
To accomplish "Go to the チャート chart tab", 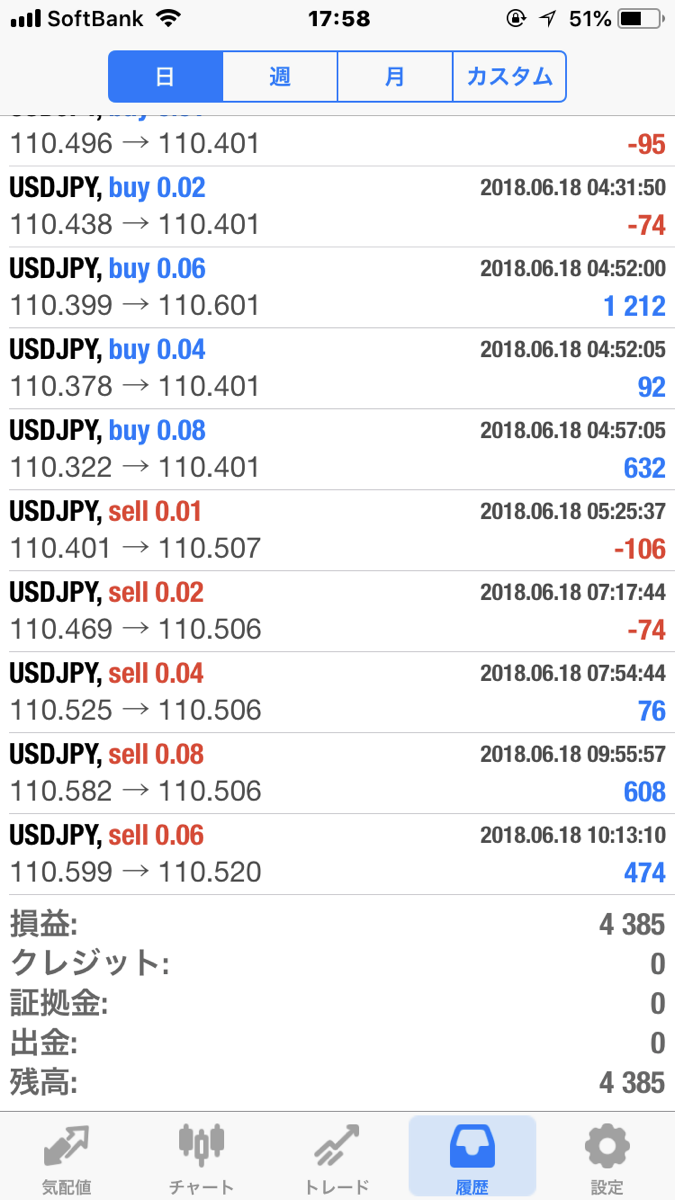I will (202, 1157).
